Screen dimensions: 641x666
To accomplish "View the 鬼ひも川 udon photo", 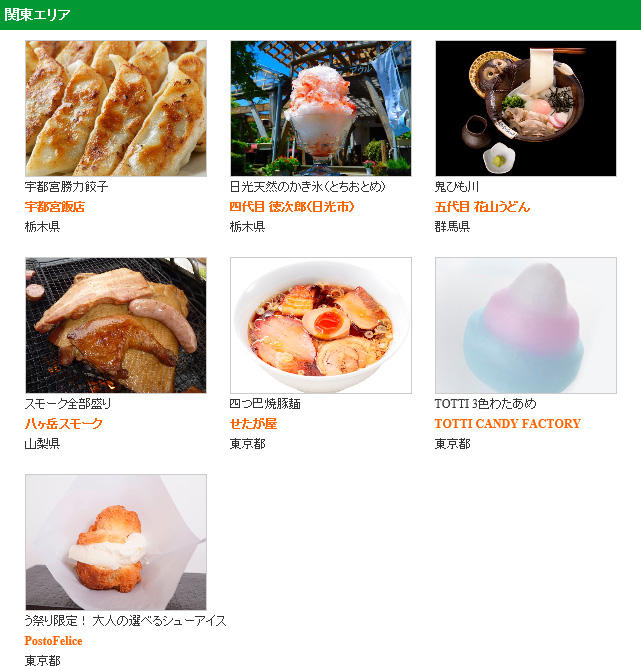I will (x=525, y=108).
